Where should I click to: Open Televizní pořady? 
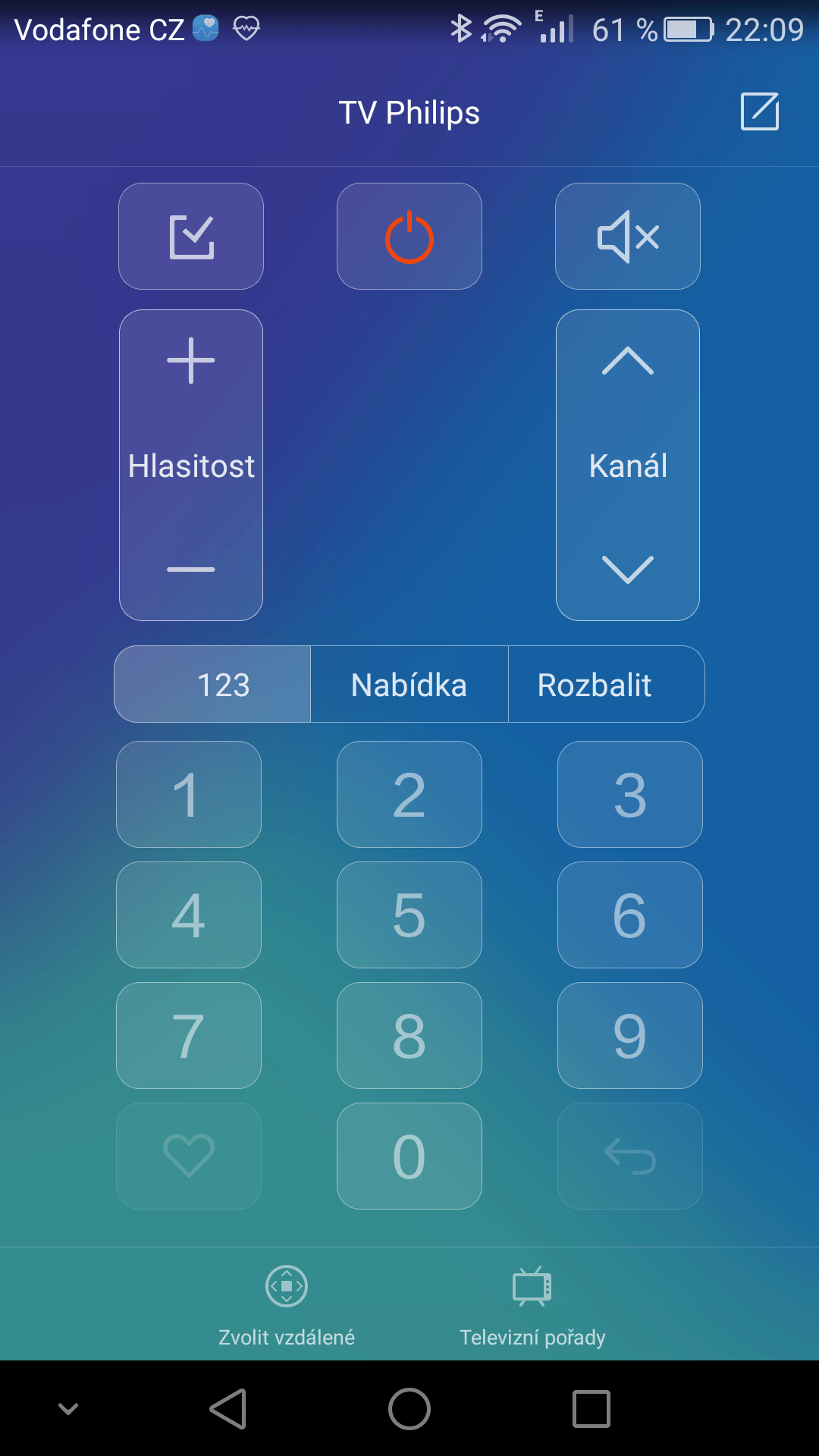(532, 1306)
